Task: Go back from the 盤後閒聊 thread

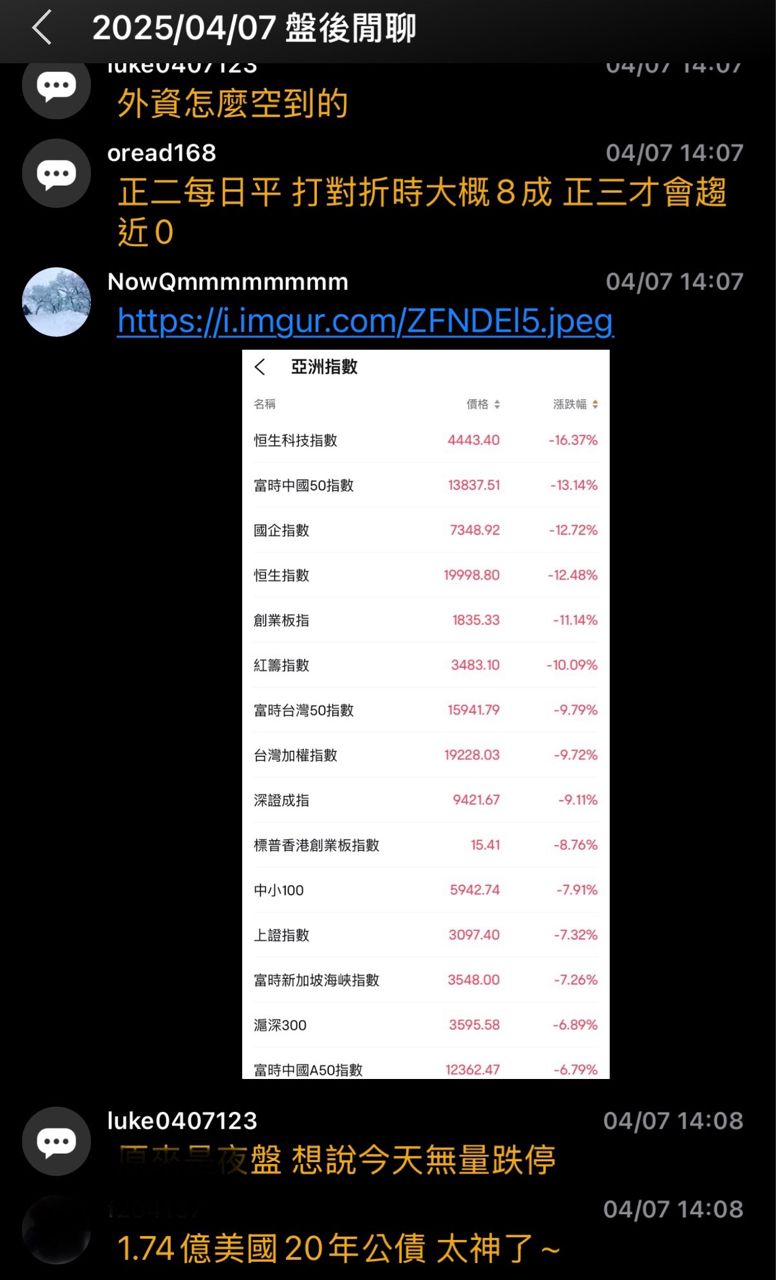Action: coord(41,28)
